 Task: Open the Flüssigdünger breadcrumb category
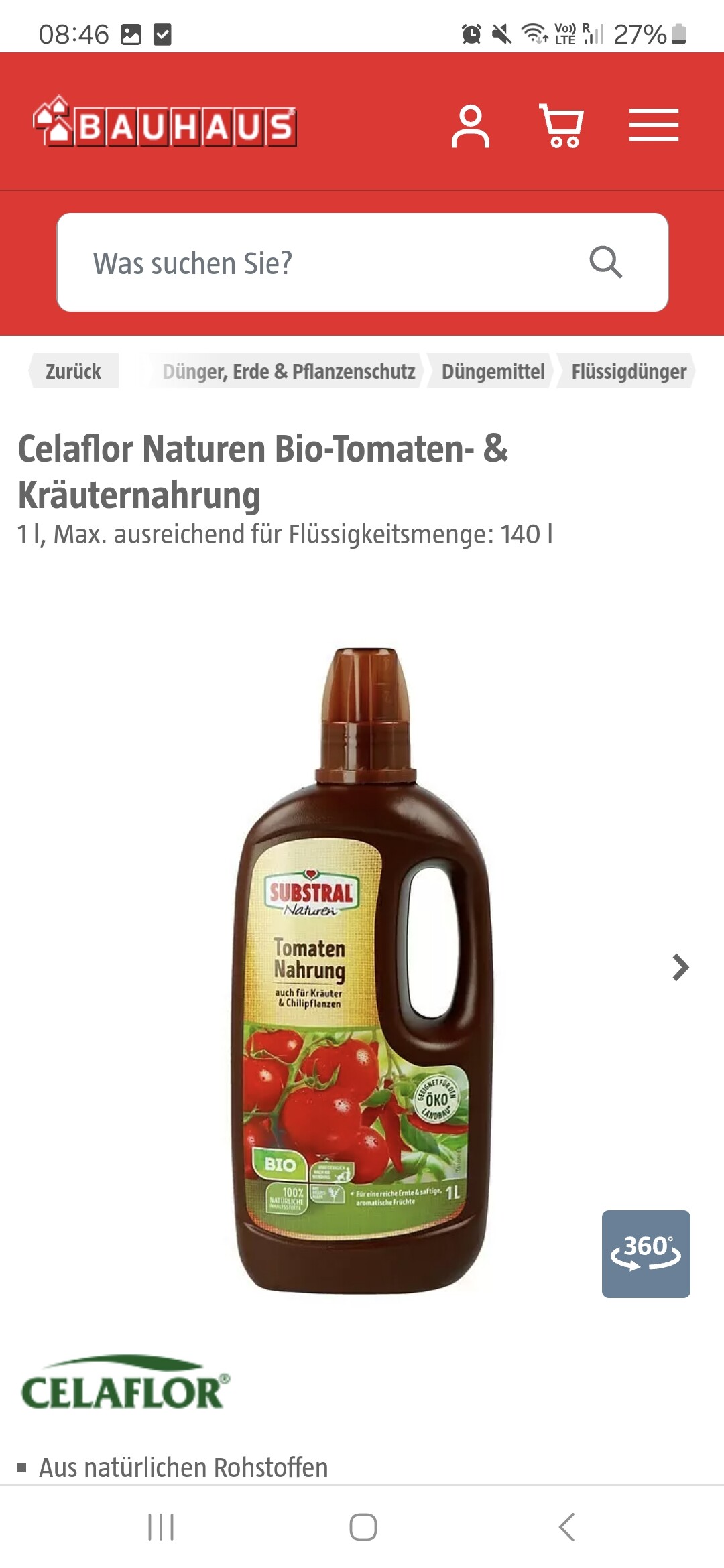pyautogui.click(x=628, y=371)
